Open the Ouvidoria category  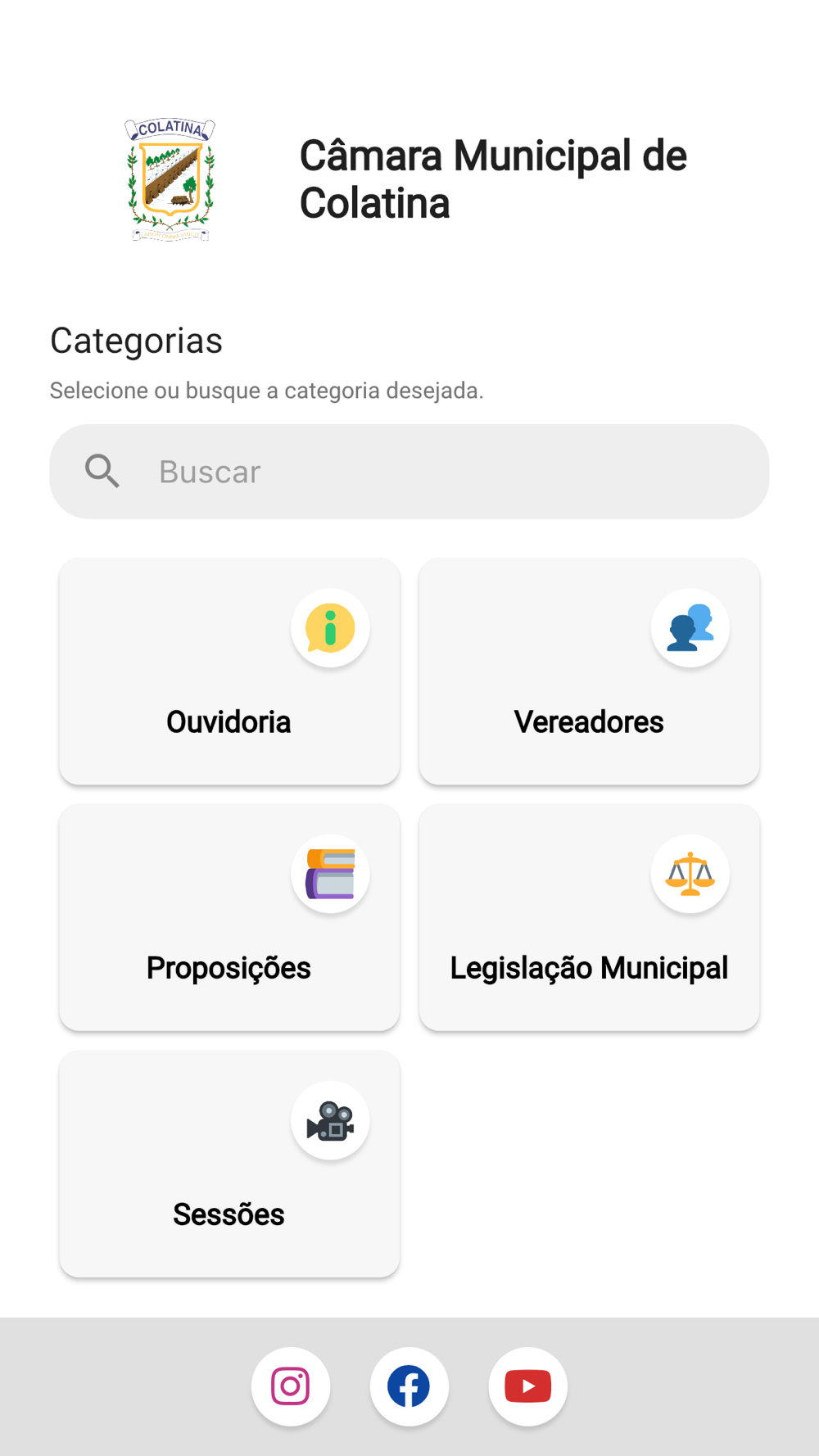[x=229, y=671]
